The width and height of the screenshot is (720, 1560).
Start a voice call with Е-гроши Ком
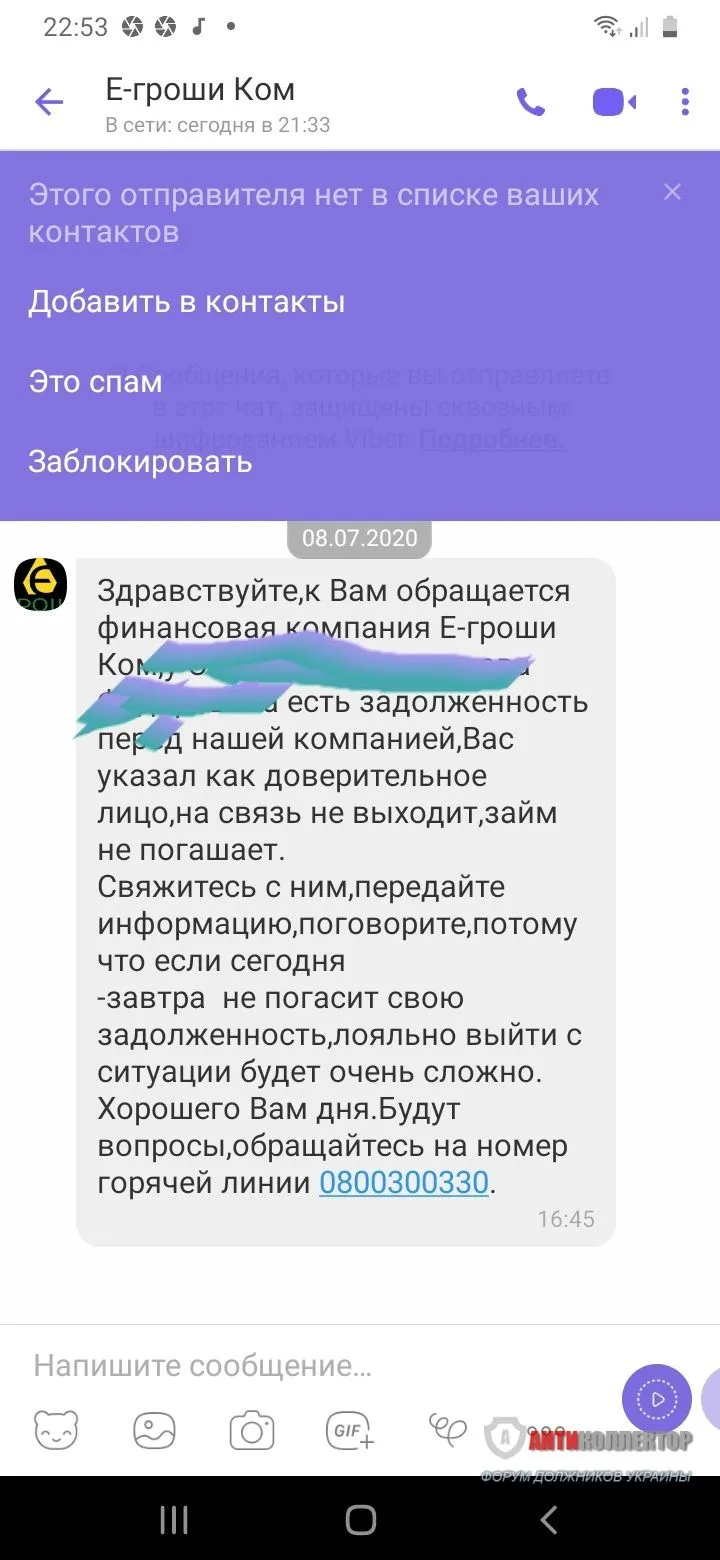tap(530, 102)
